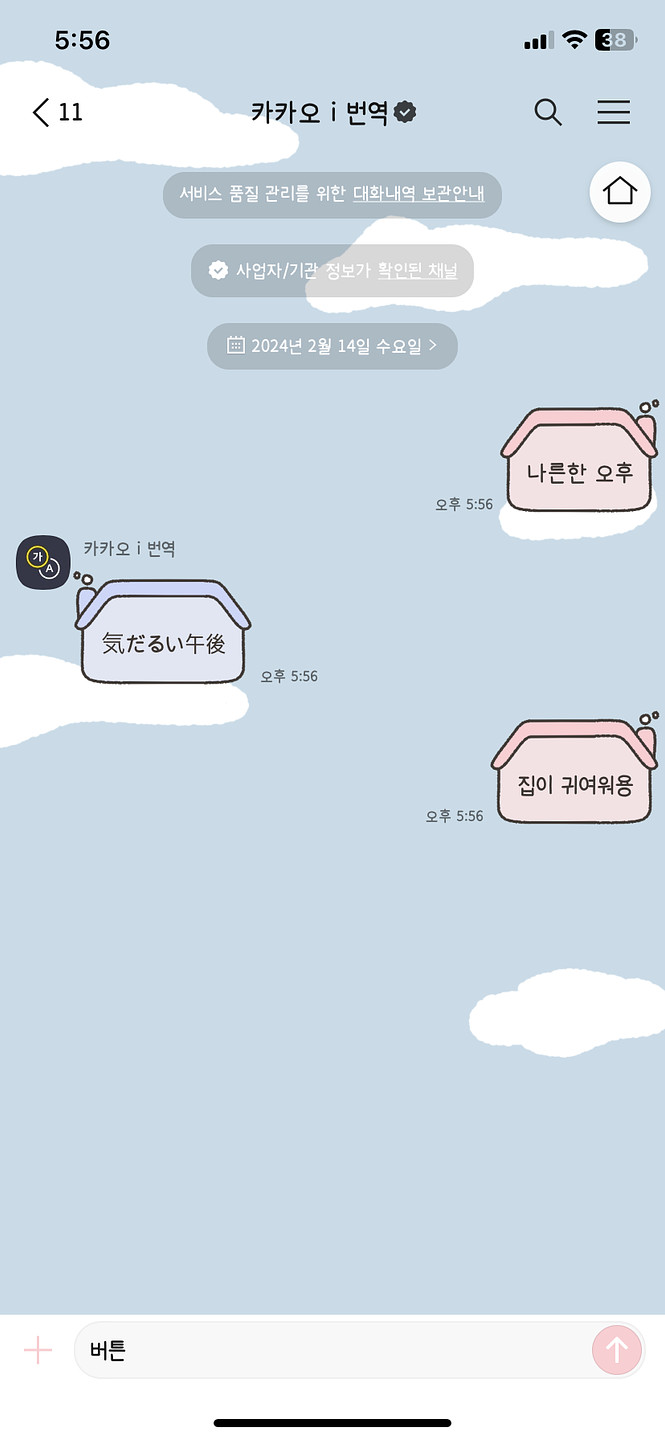The width and height of the screenshot is (665, 1440).
Task: Search within this conversation
Action: pyautogui.click(x=548, y=112)
